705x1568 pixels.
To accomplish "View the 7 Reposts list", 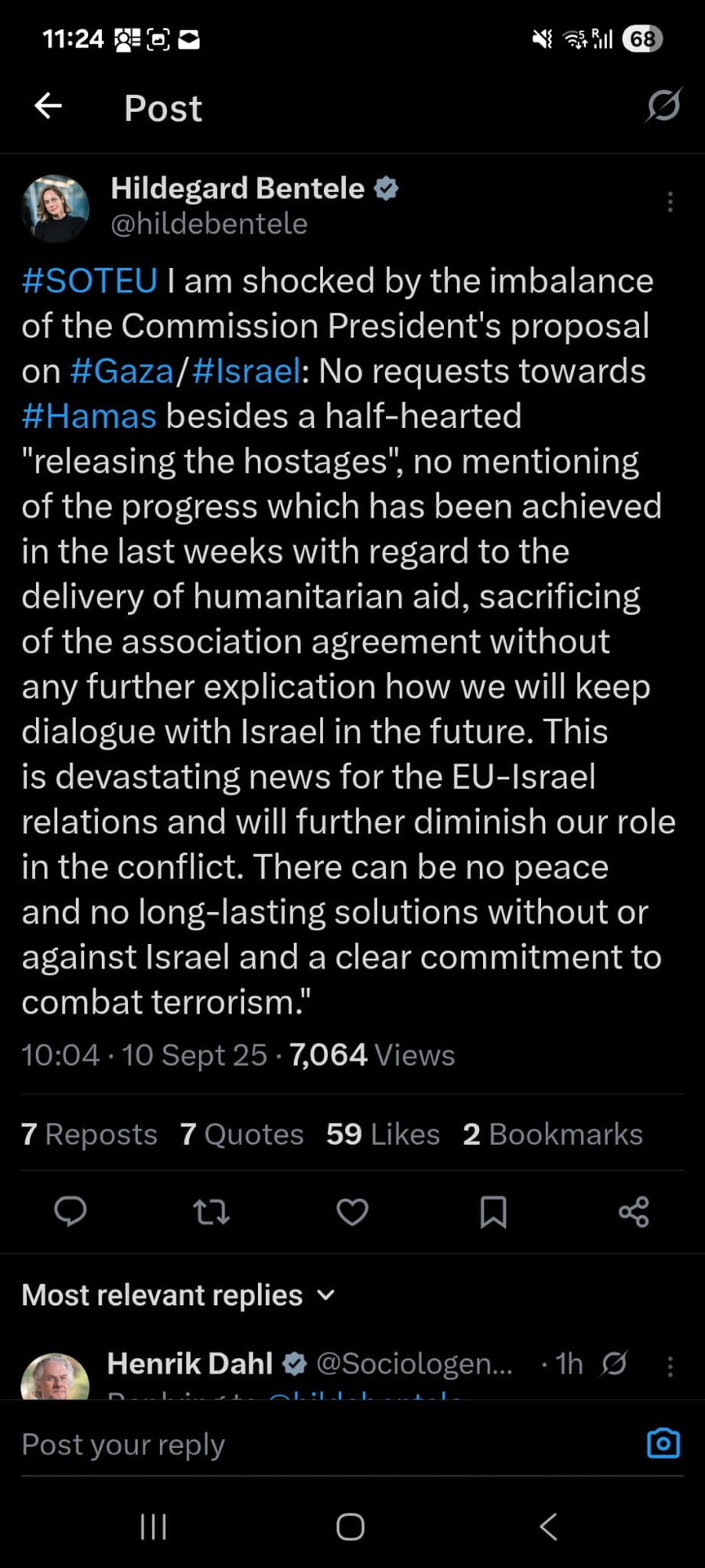I will pyautogui.click(x=89, y=1134).
